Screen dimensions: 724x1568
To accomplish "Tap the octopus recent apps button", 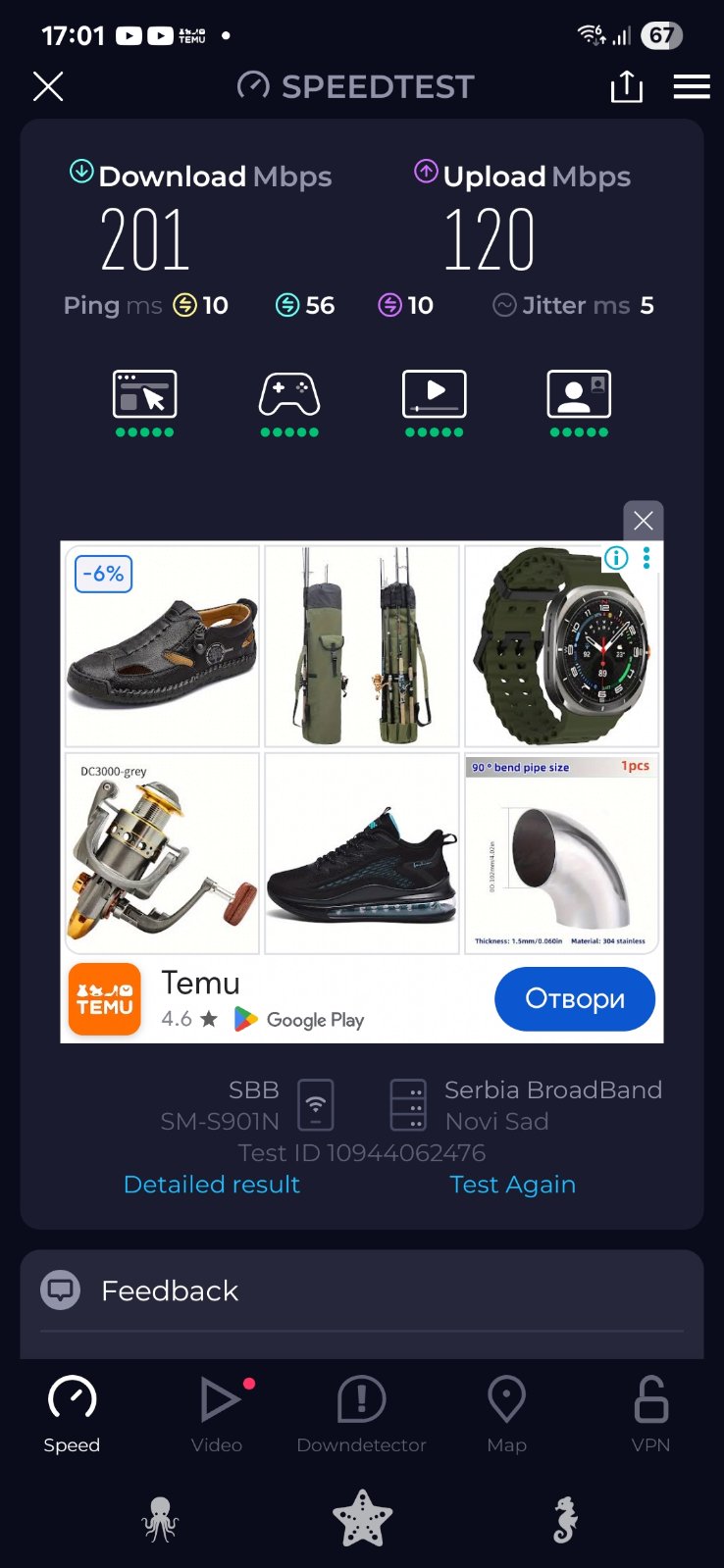I will tap(160, 1519).
